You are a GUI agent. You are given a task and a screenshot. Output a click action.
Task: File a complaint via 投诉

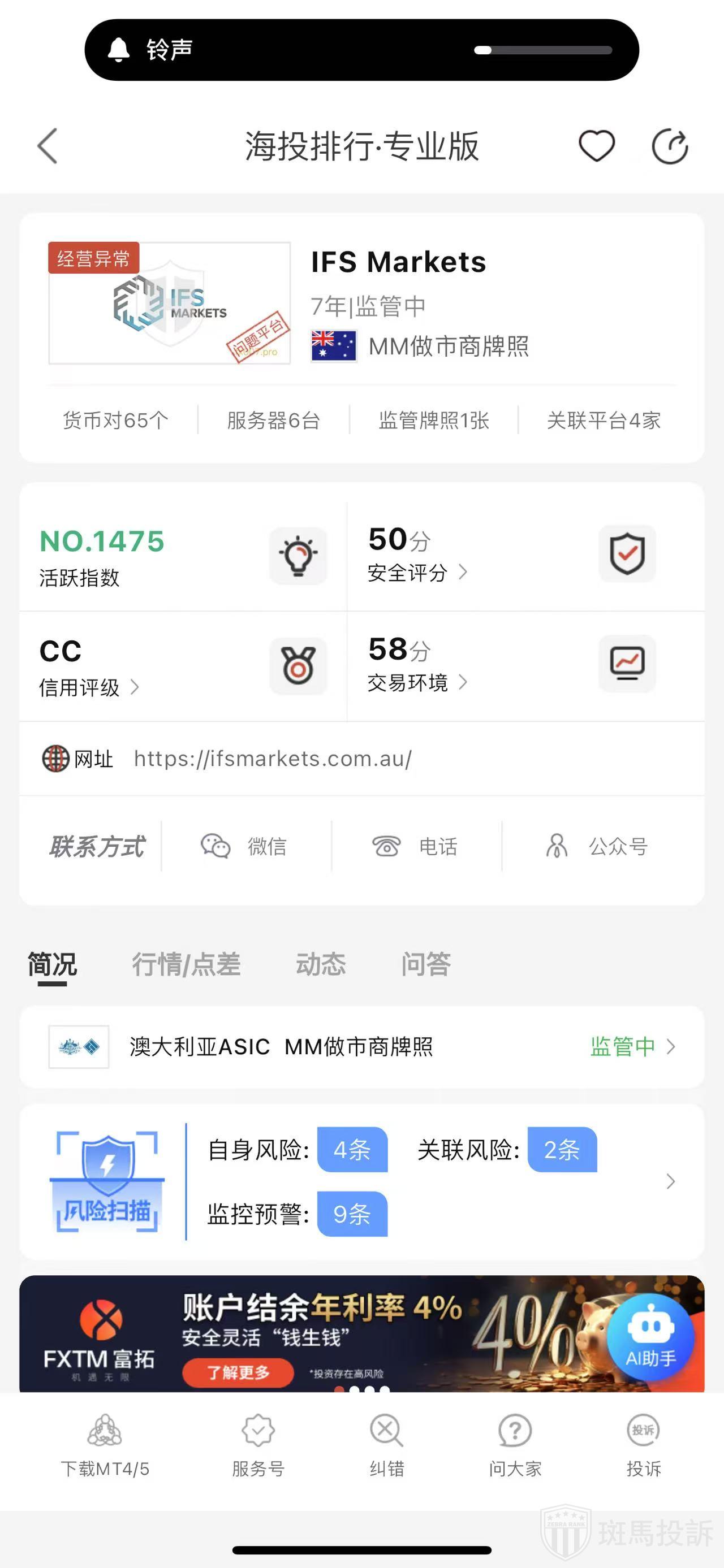pyautogui.click(x=644, y=1446)
